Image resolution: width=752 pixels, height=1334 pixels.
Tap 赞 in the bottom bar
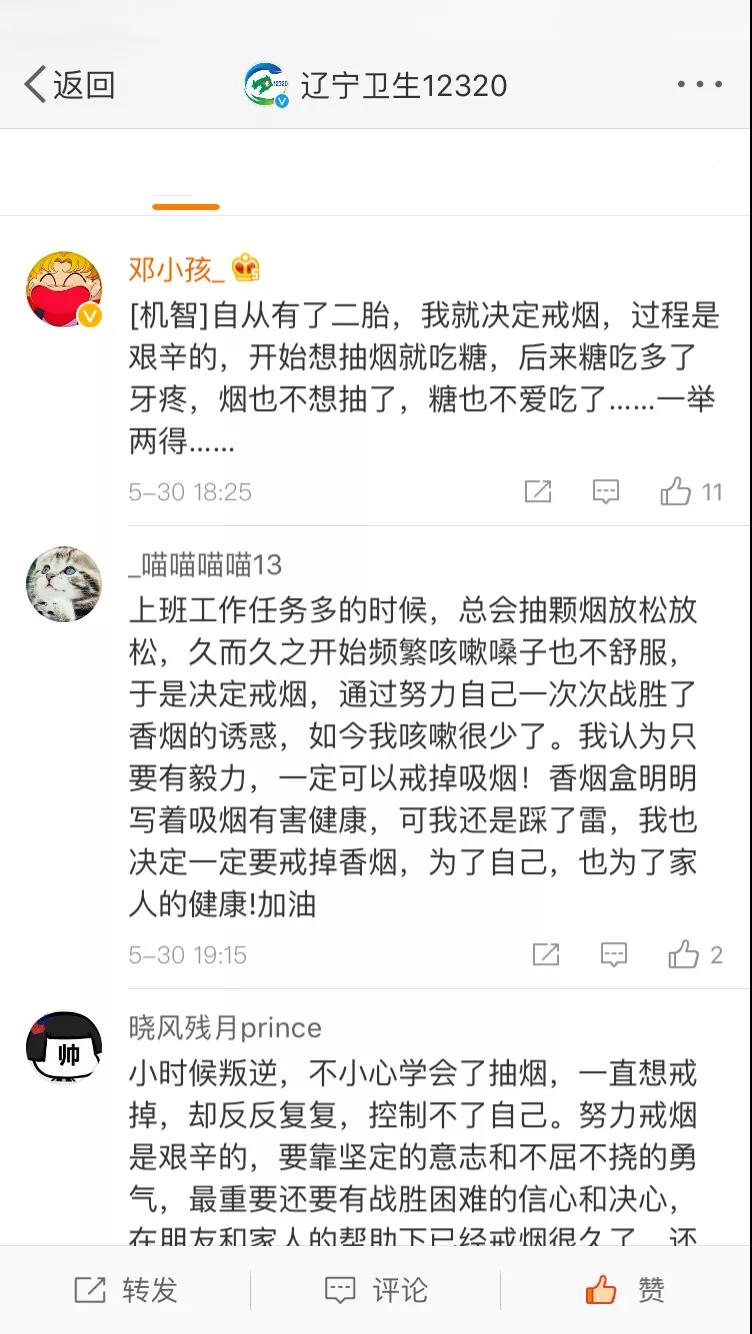[625, 1290]
